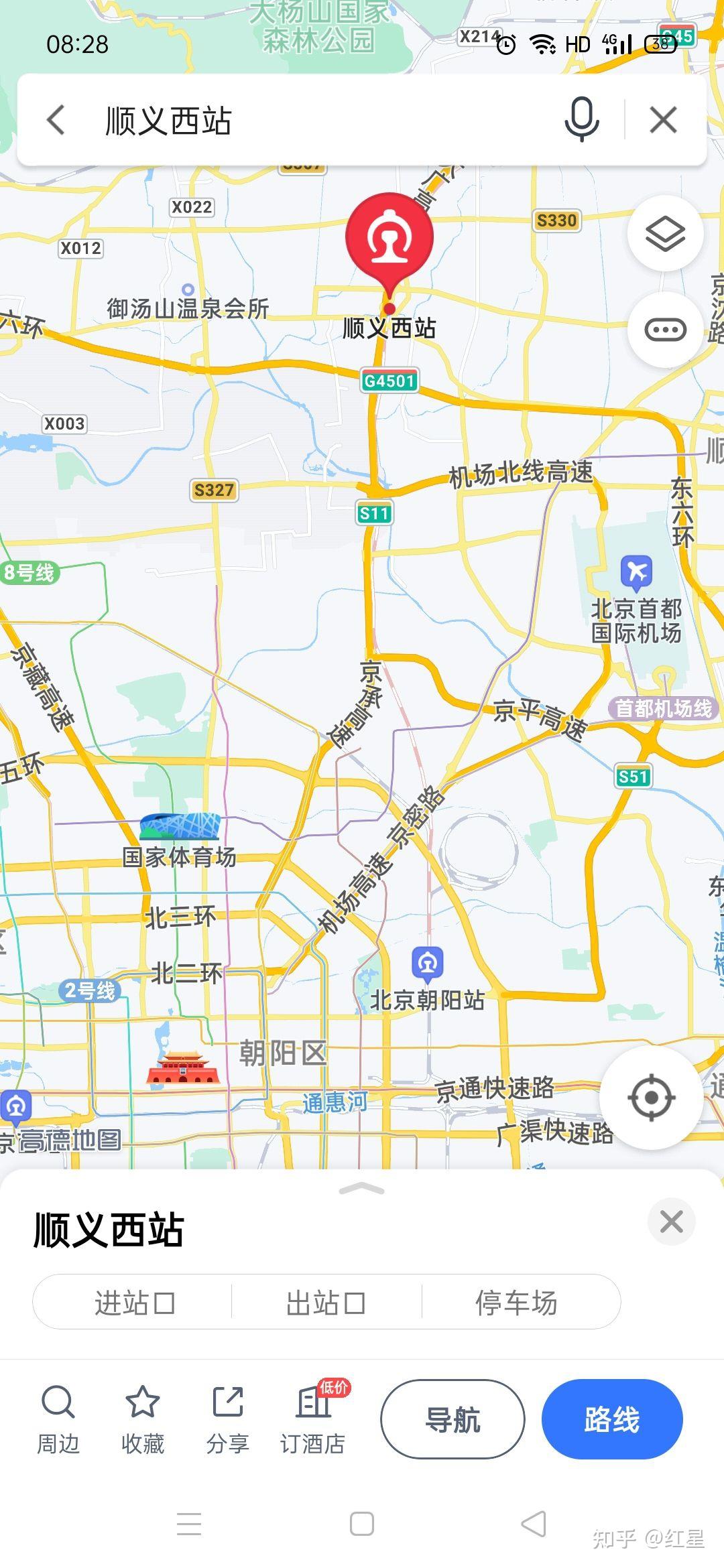Collapse the station card via its X

click(x=670, y=1222)
